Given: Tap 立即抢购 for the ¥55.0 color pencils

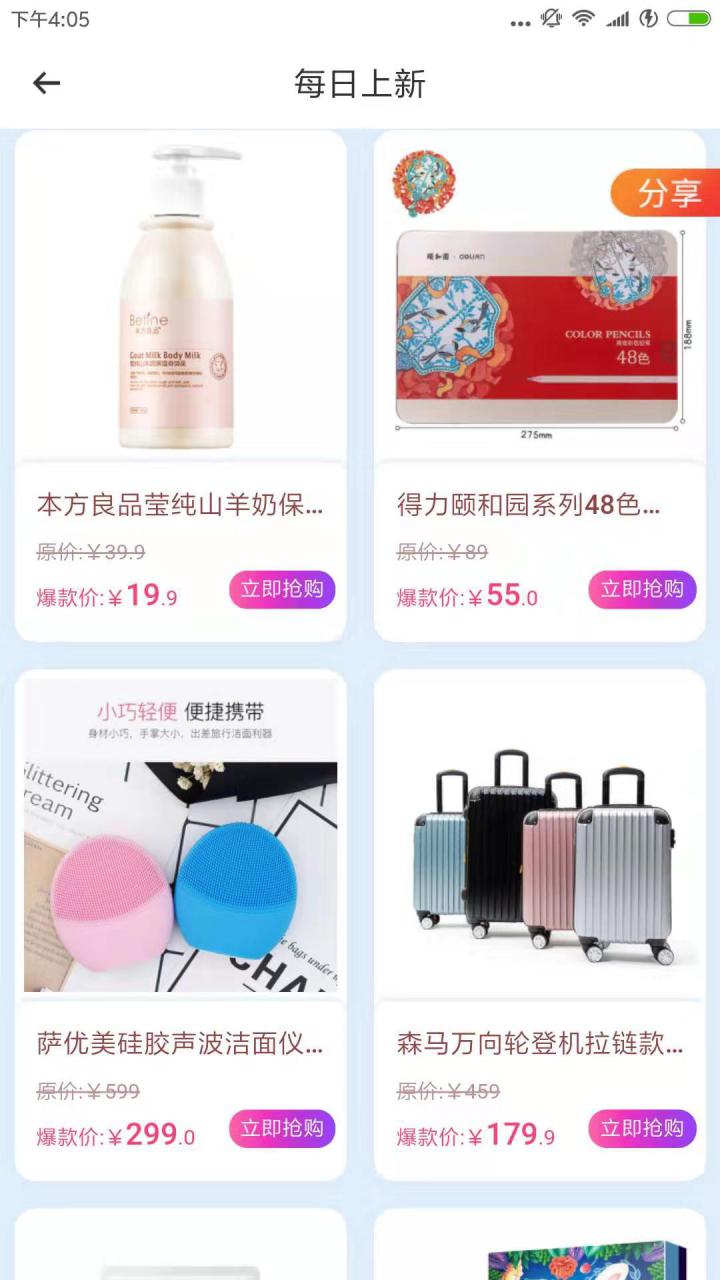Looking at the screenshot, I should (x=642, y=590).
